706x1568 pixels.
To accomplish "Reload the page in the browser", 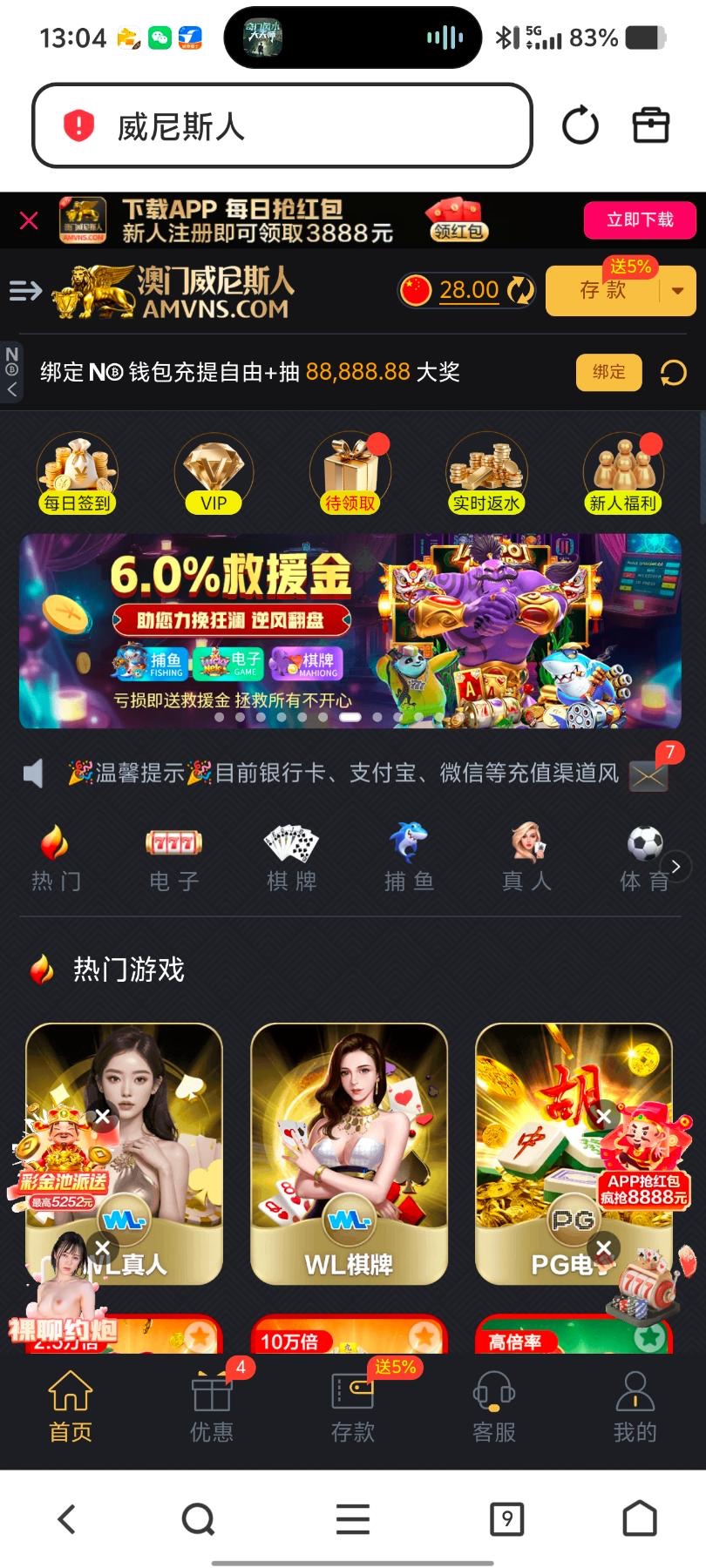I will (x=580, y=125).
